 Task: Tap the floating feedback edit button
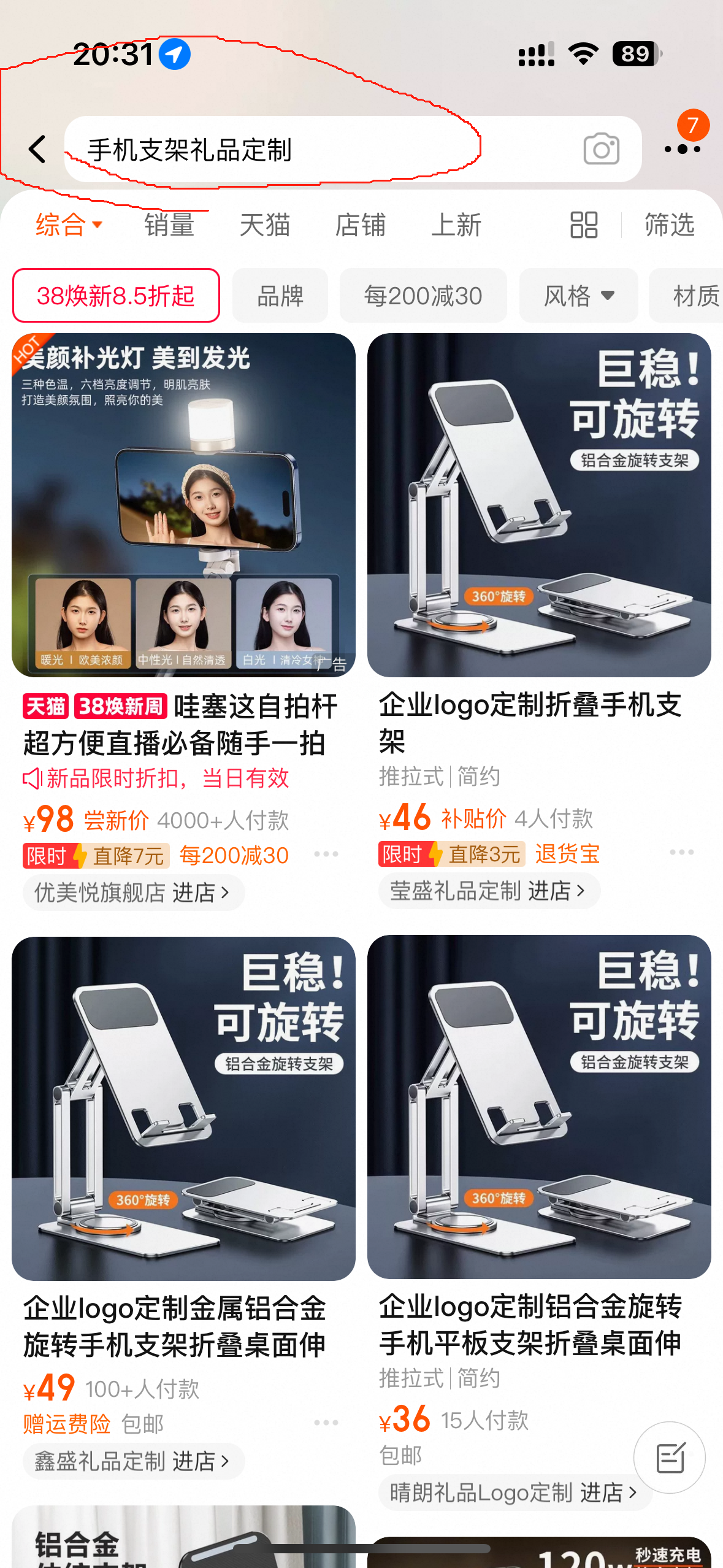669,1458
